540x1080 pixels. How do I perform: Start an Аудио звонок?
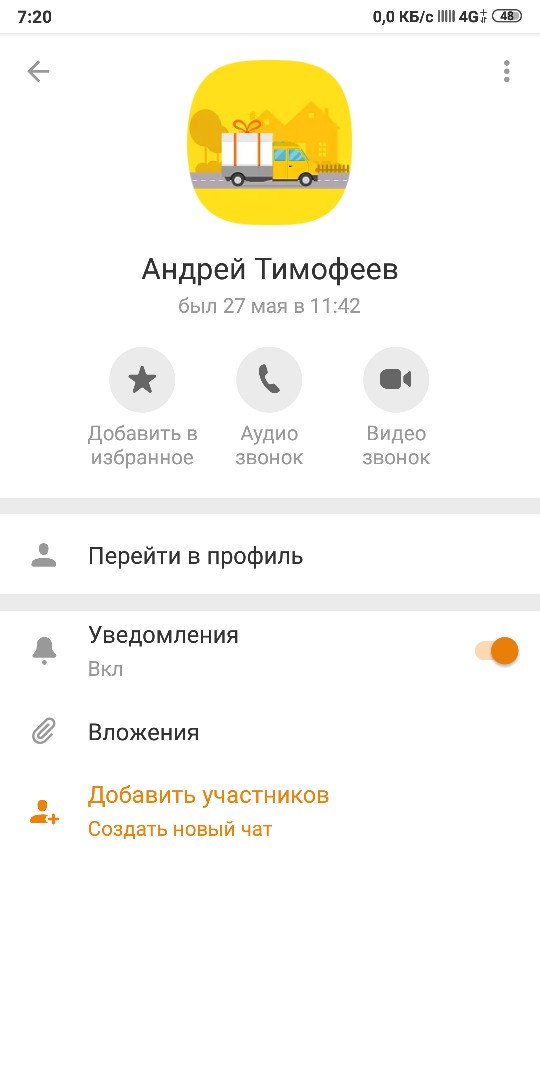(x=269, y=380)
